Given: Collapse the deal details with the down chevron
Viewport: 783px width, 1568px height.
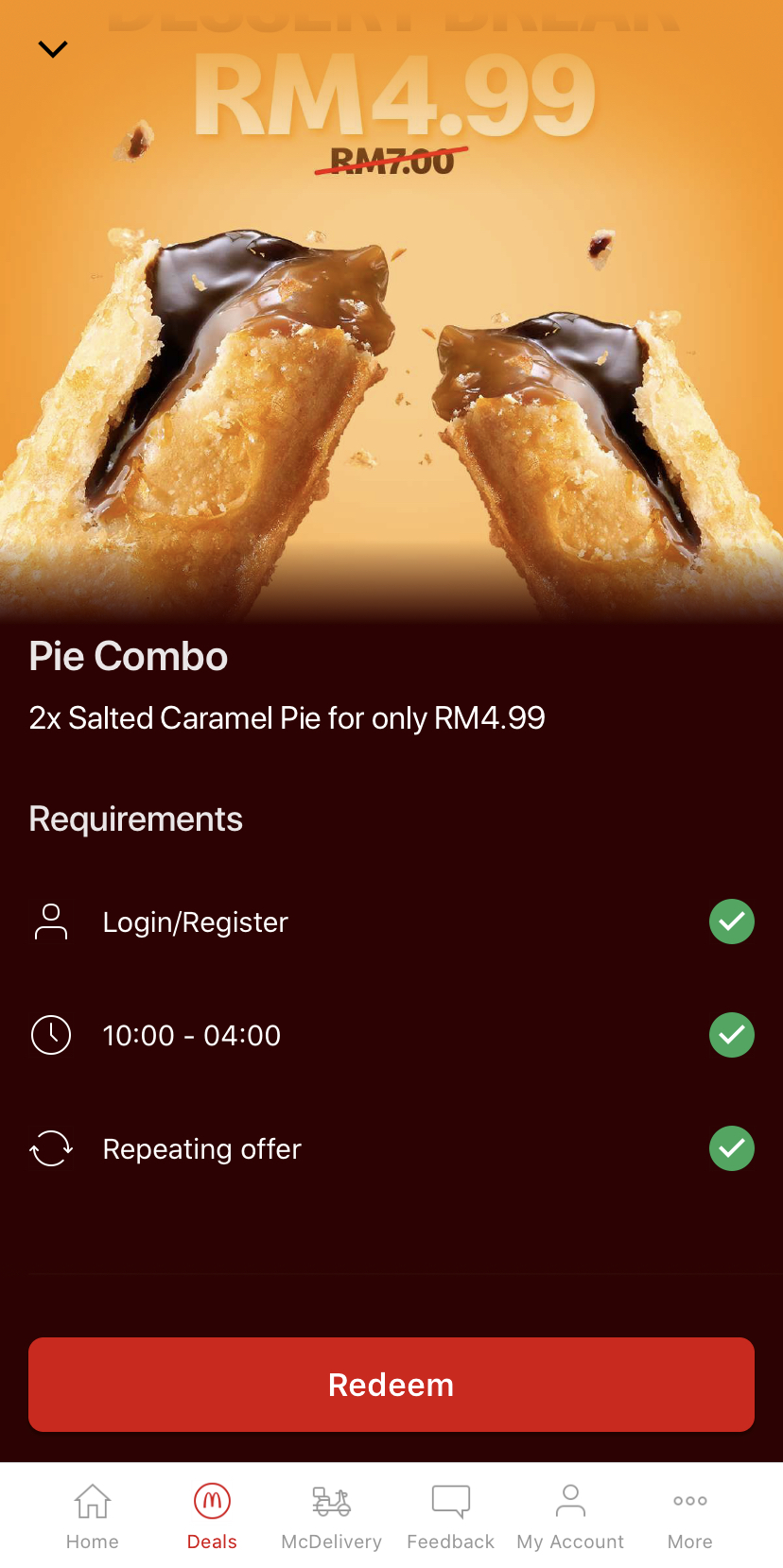Looking at the screenshot, I should tap(53, 49).
